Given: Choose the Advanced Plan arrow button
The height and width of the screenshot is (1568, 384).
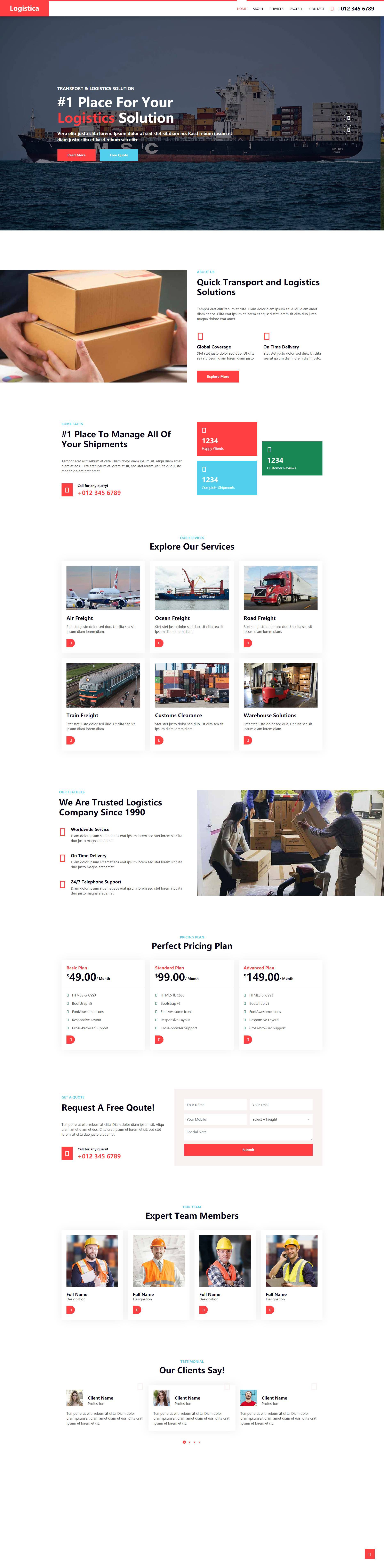Looking at the screenshot, I should coord(248,1040).
